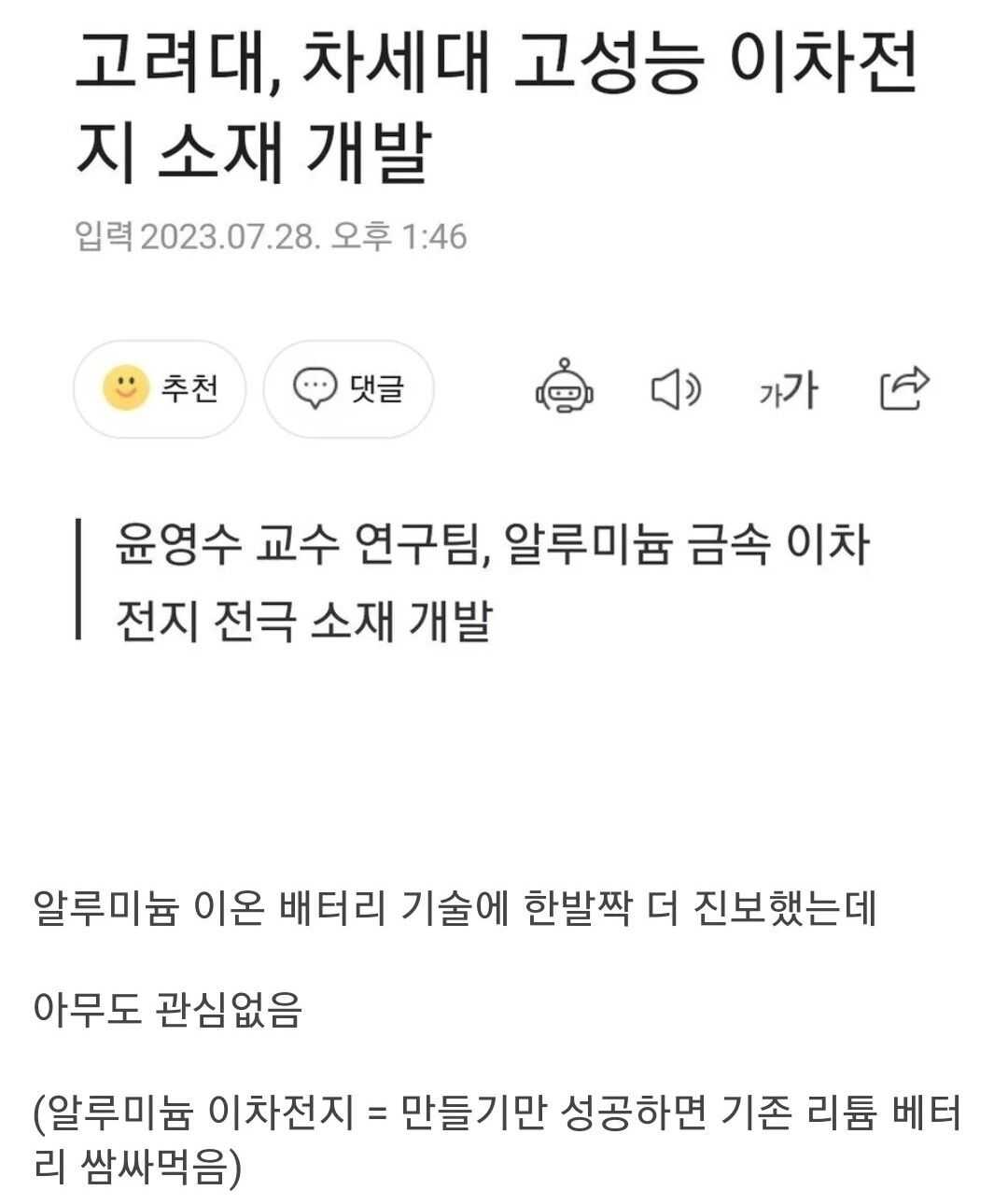Viewport: 1008px width, 1204px height.
Task: Open the 댓글 comments
Action: (x=348, y=388)
